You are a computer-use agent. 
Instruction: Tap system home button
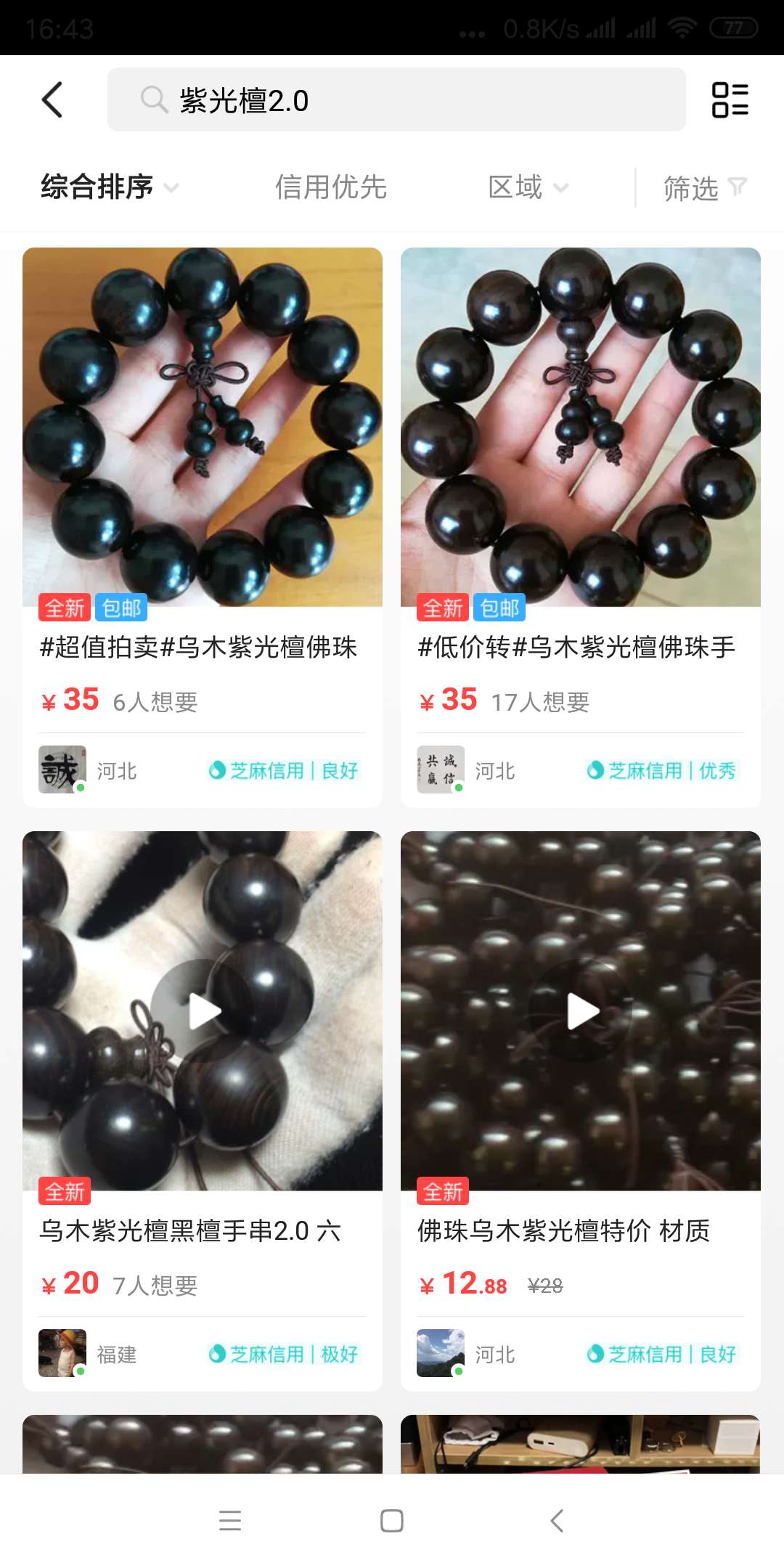(x=392, y=1521)
